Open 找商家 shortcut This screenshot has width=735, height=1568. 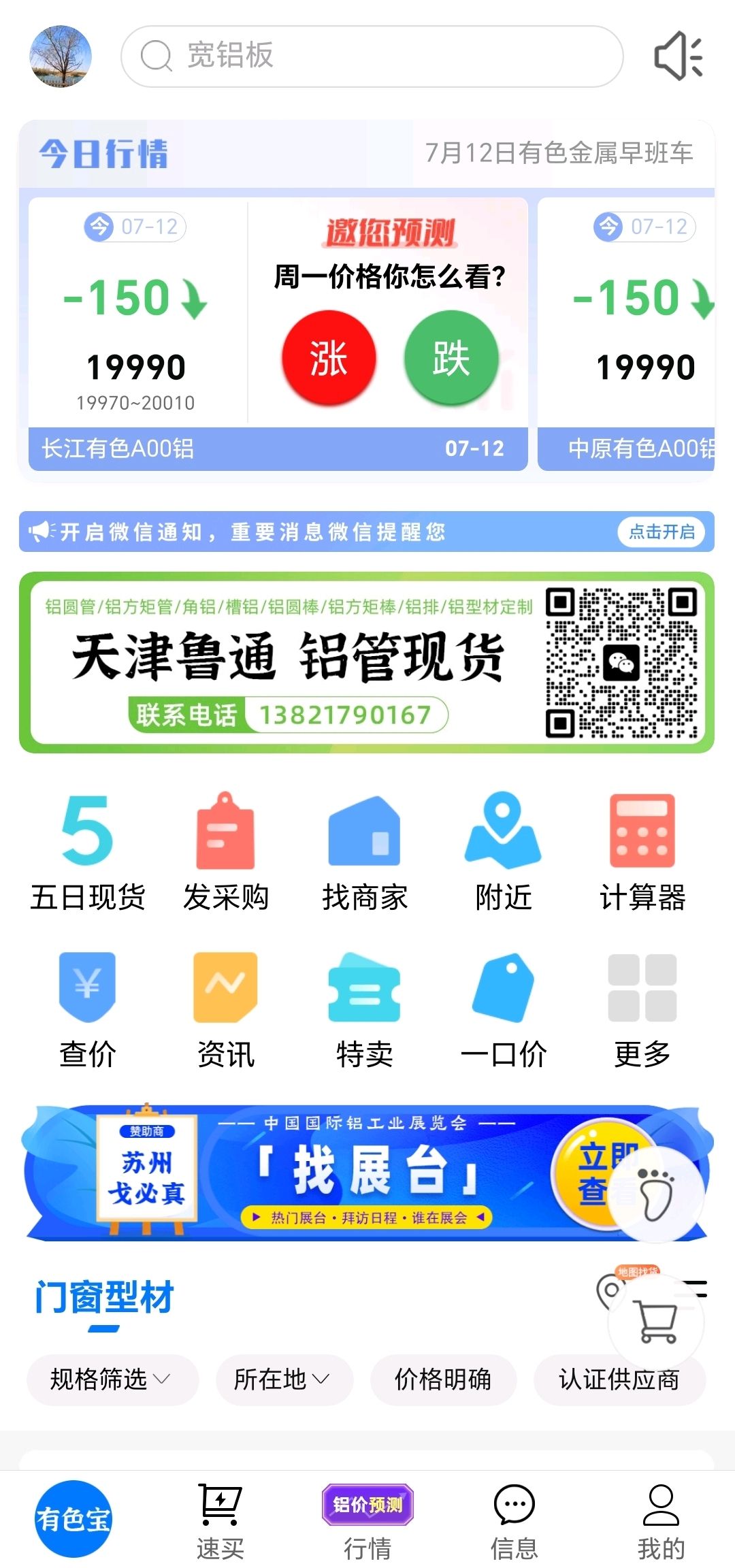pos(365,853)
